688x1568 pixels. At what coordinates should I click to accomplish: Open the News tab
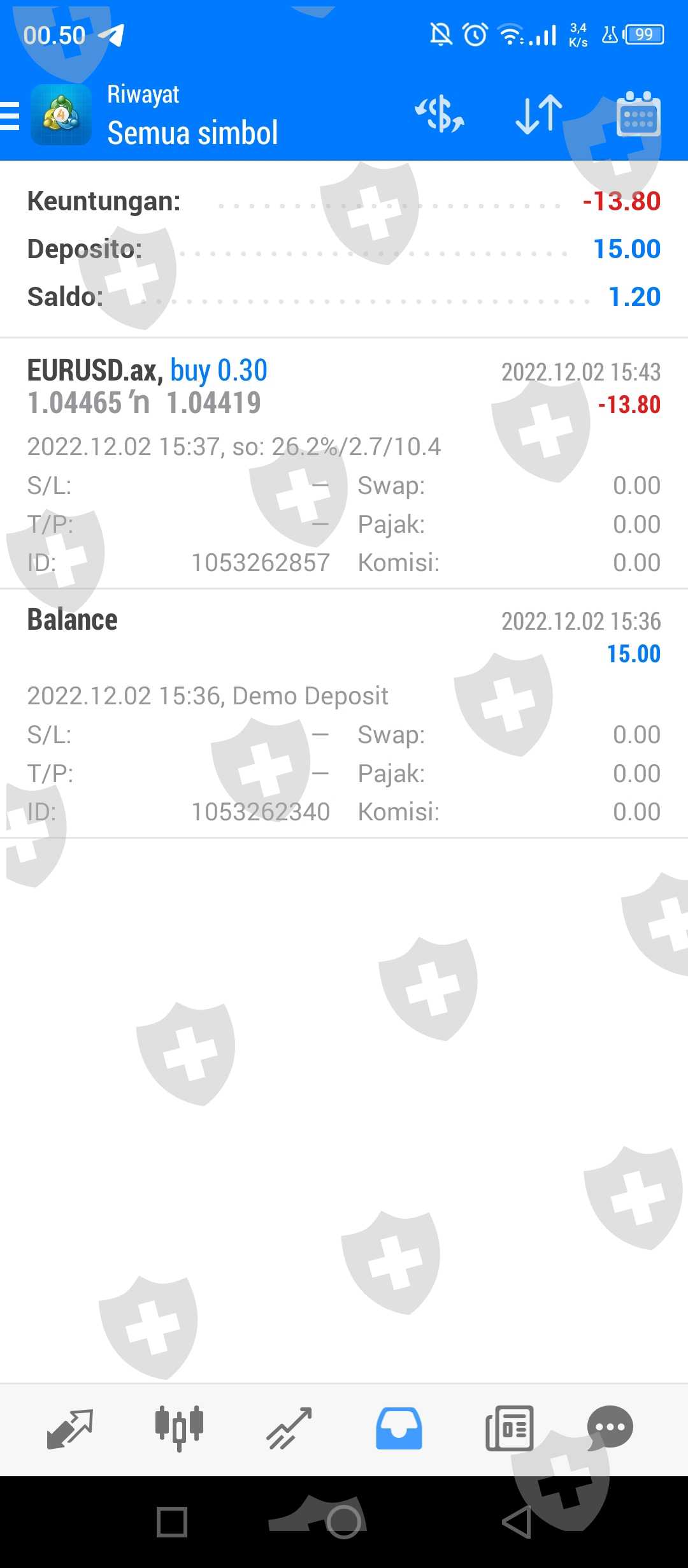click(x=509, y=1428)
